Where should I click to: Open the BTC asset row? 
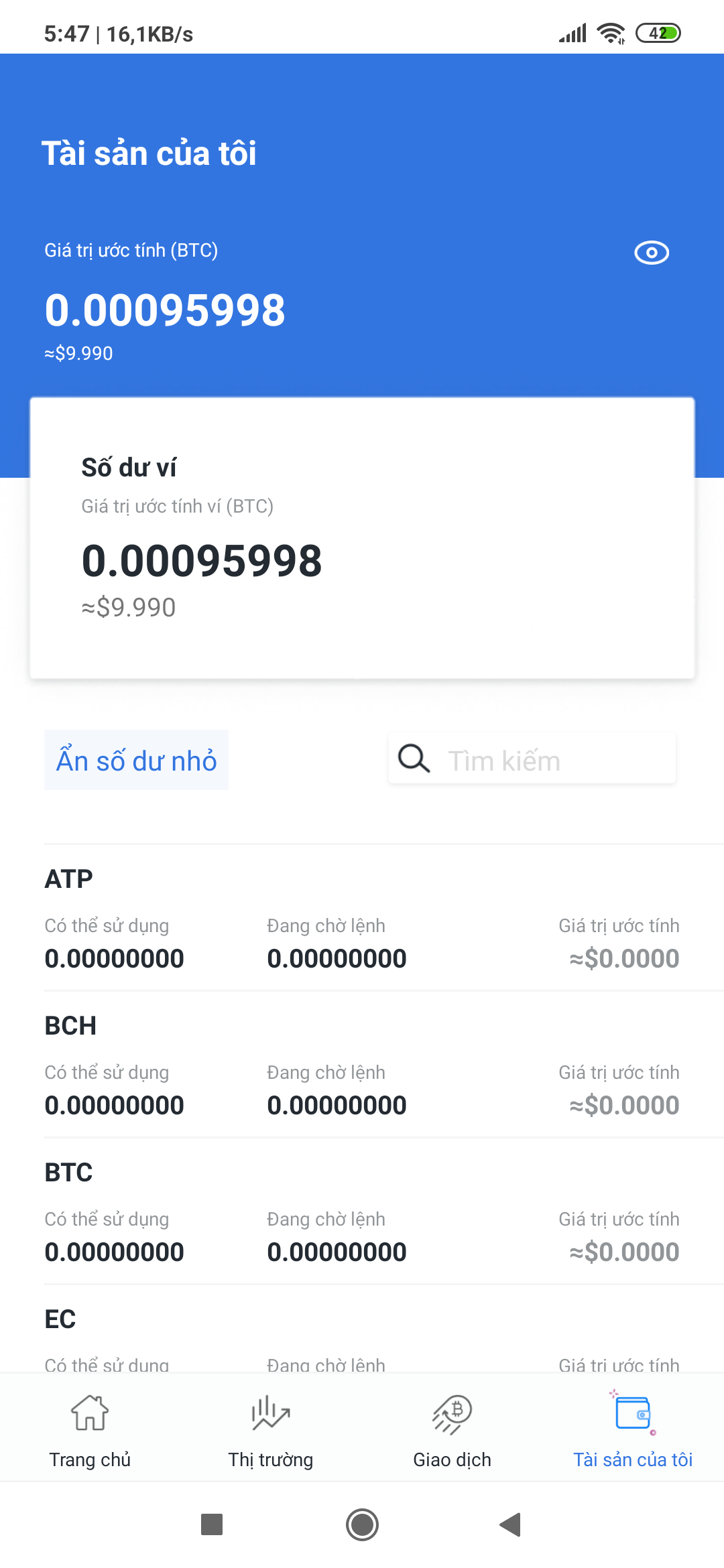(x=362, y=1212)
